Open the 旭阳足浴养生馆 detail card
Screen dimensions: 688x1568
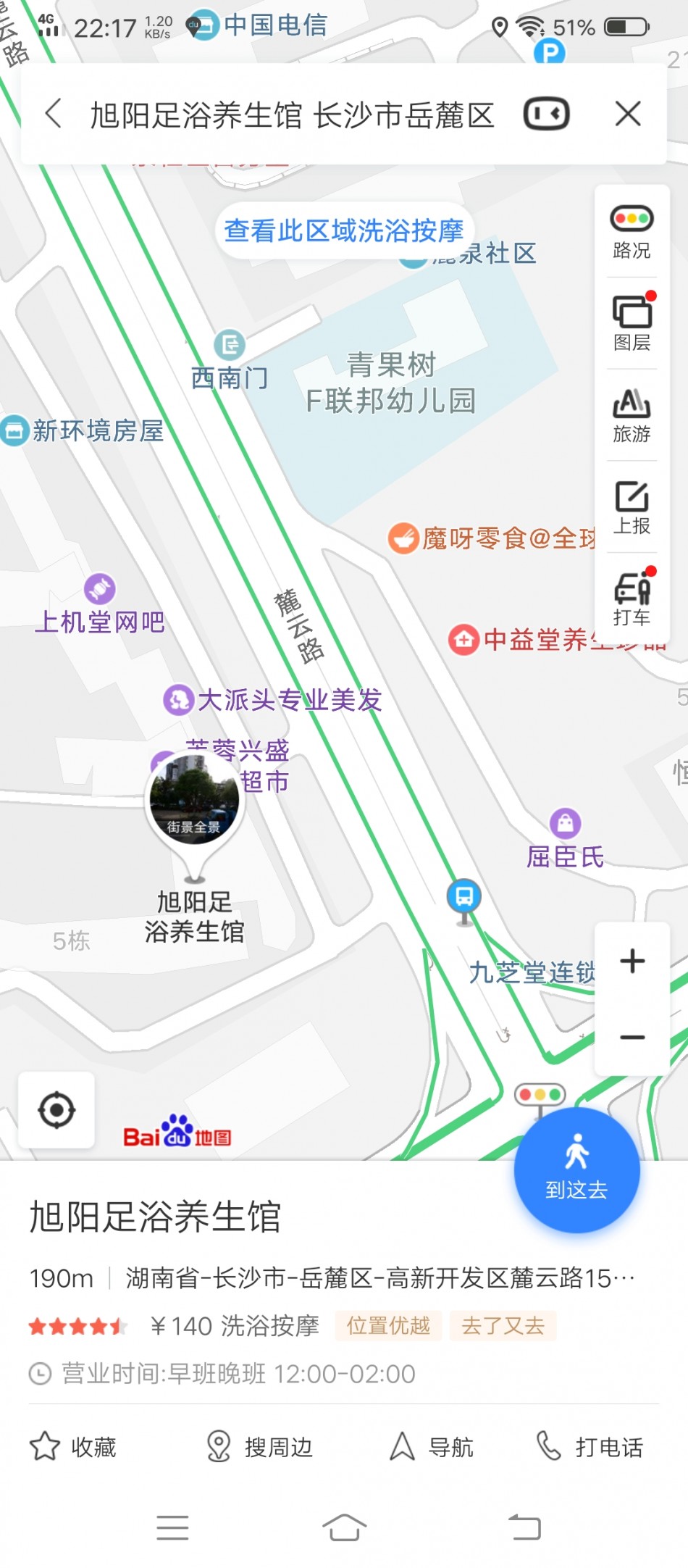(x=155, y=1217)
